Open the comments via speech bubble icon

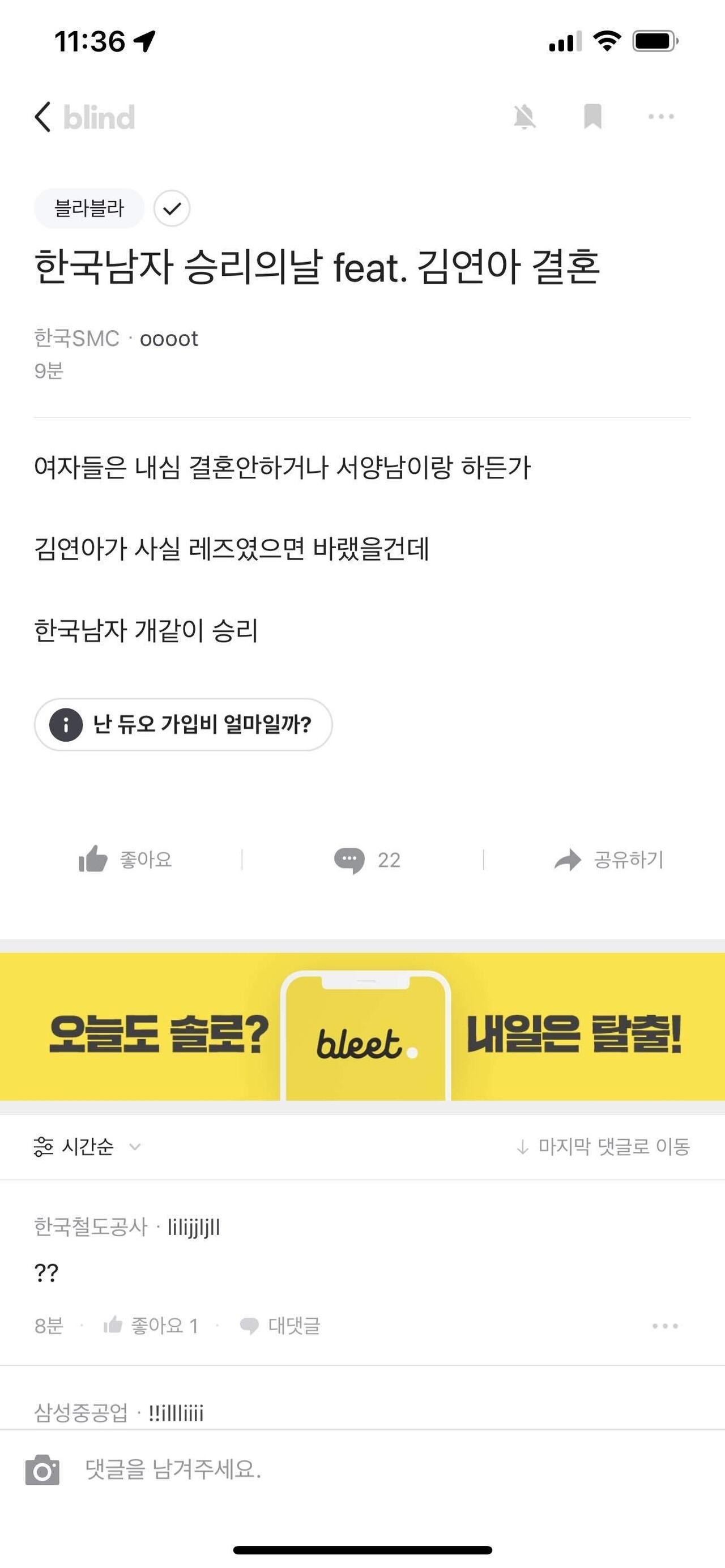click(350, 860)
